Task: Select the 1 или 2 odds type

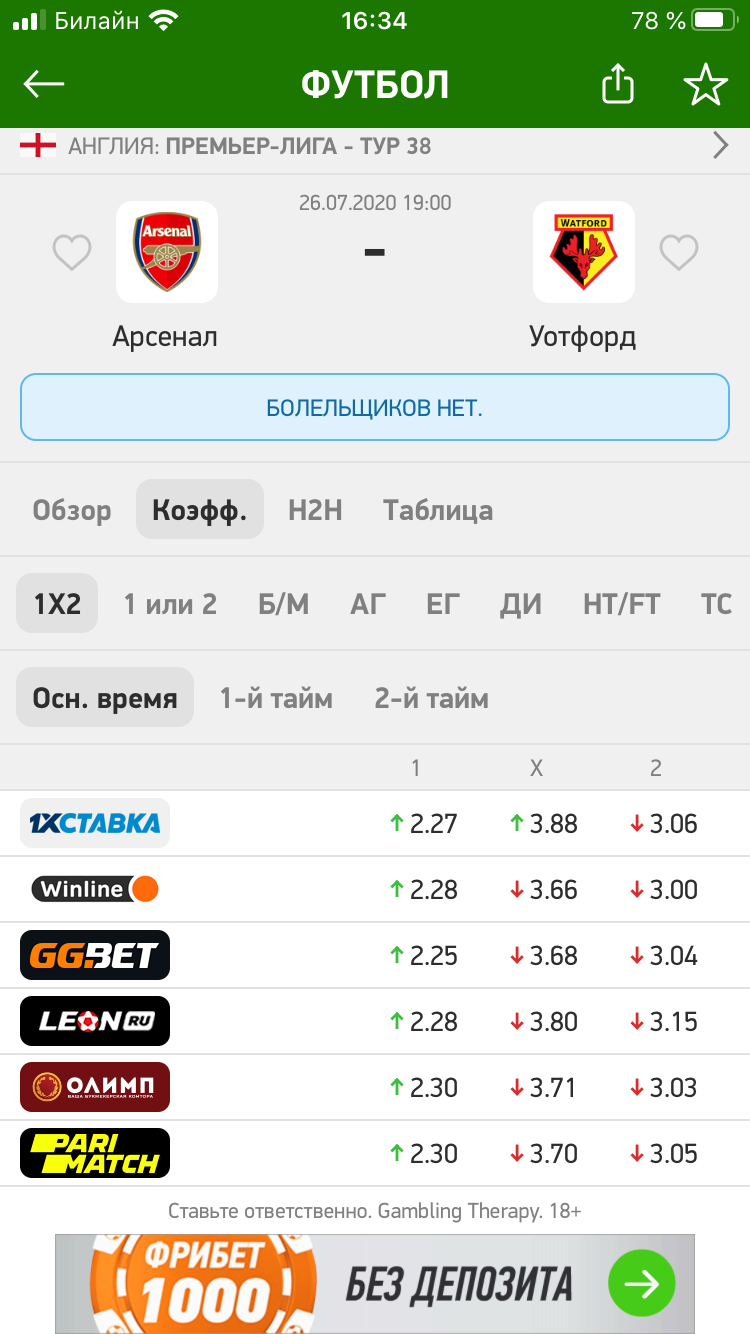Action: [170, 604]
